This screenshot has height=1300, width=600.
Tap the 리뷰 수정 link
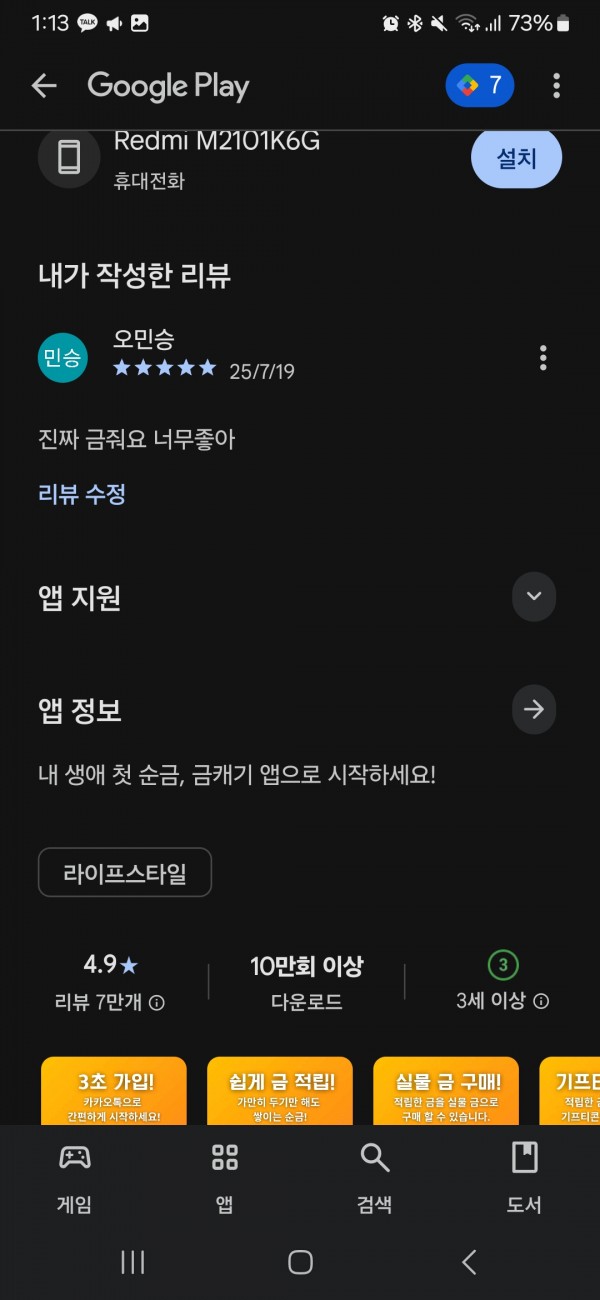[x=82, y=493]
